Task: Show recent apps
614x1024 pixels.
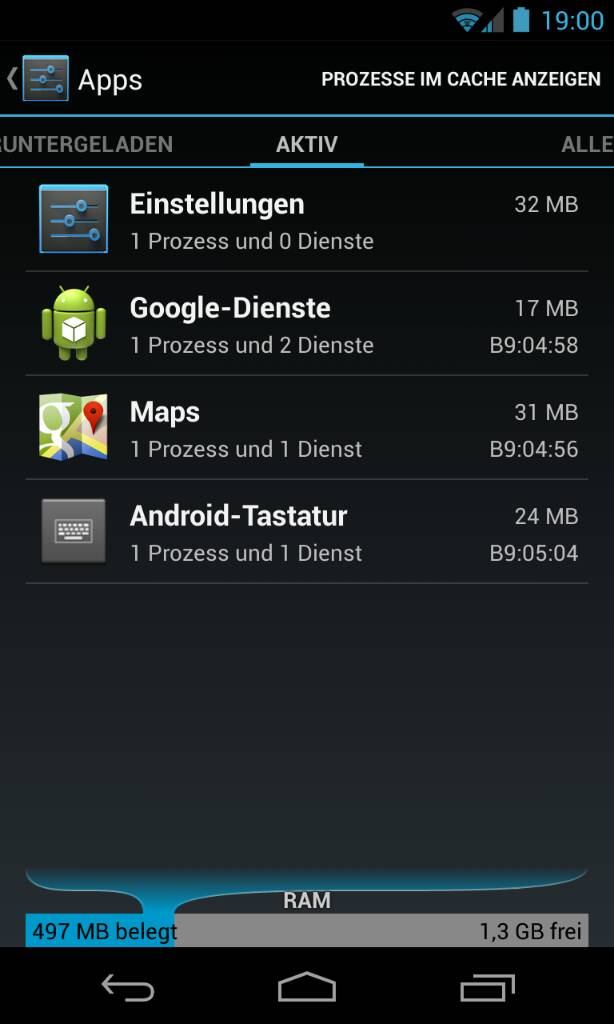Action: tap(487, 987)
